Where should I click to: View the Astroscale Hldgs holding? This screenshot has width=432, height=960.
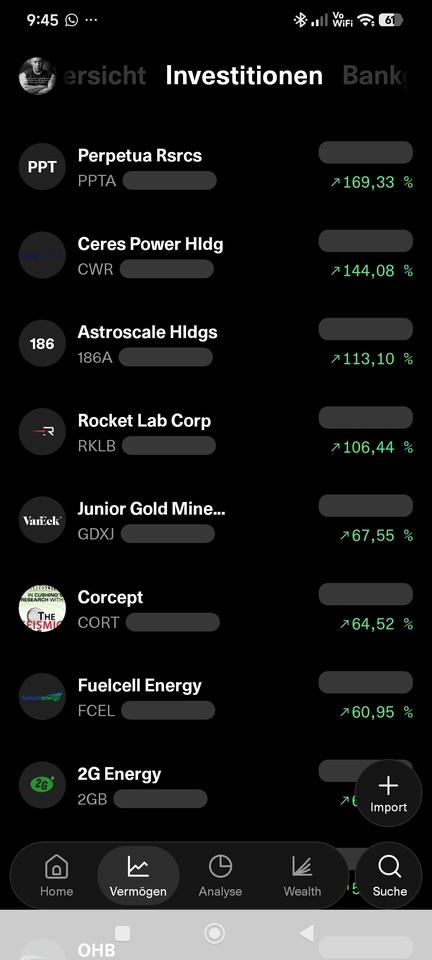216,343
